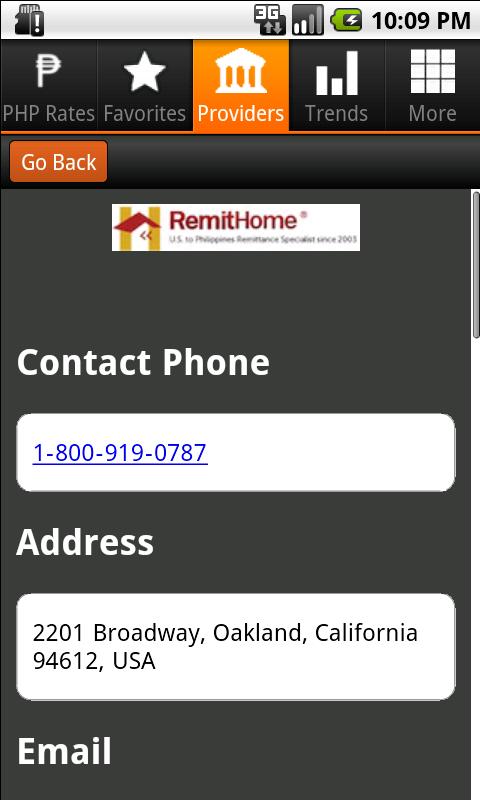The image size is (480, 800).
Task: Call the 1-800-919-0787 phone link
Action: [120, 453]
